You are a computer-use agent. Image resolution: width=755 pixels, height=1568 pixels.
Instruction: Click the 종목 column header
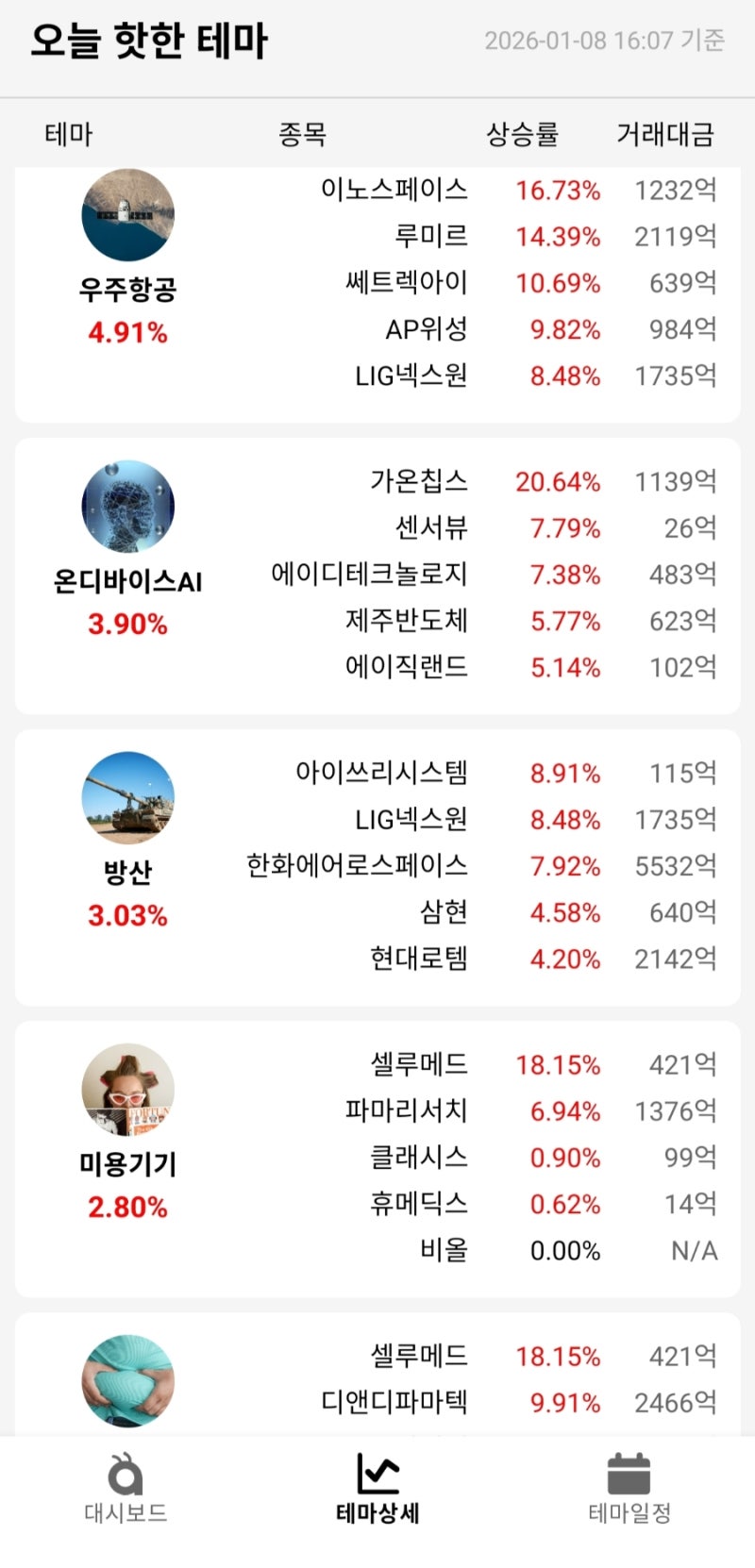300,135
